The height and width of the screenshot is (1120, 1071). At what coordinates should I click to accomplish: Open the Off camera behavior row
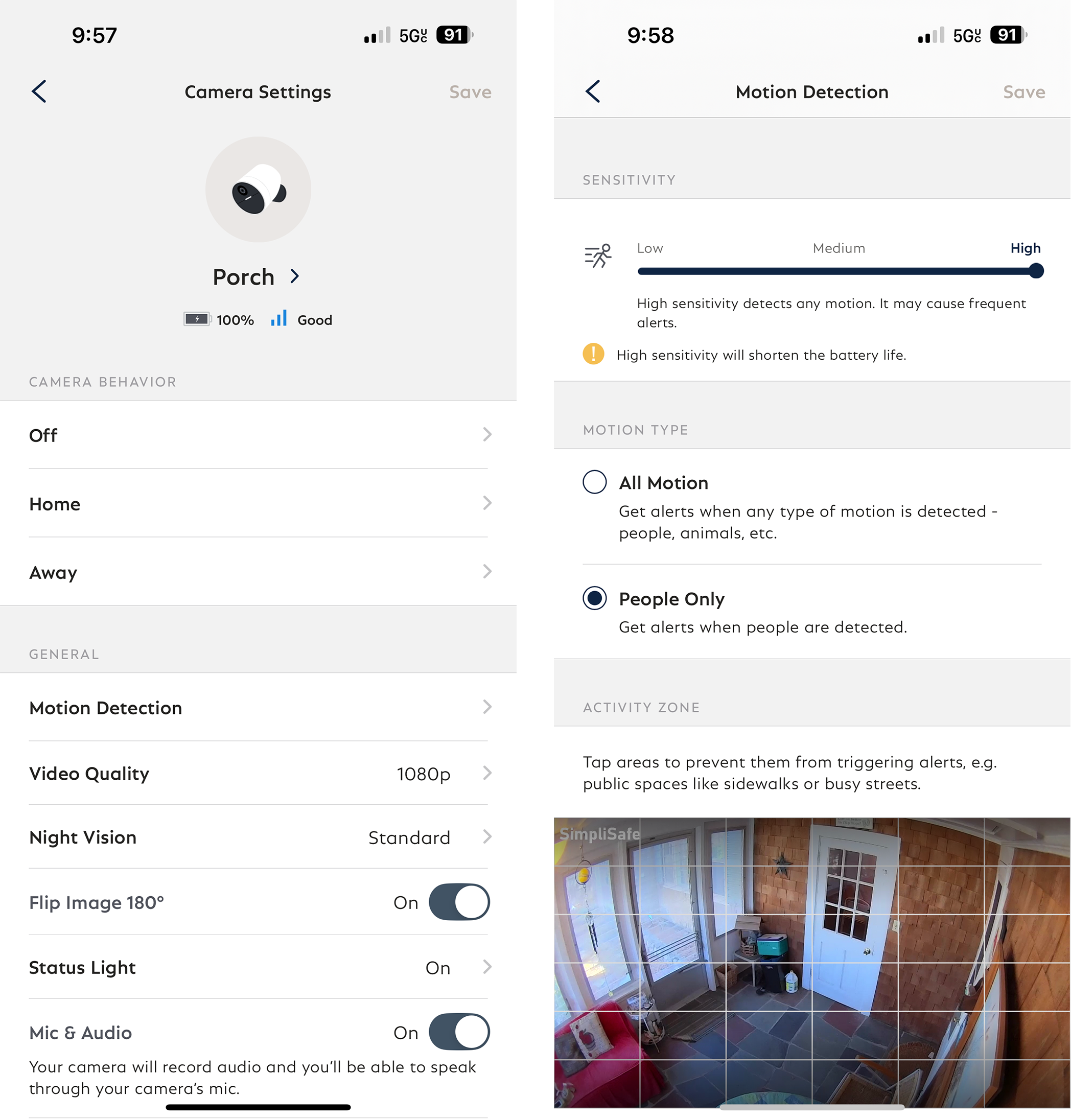[x=258, y=435]
